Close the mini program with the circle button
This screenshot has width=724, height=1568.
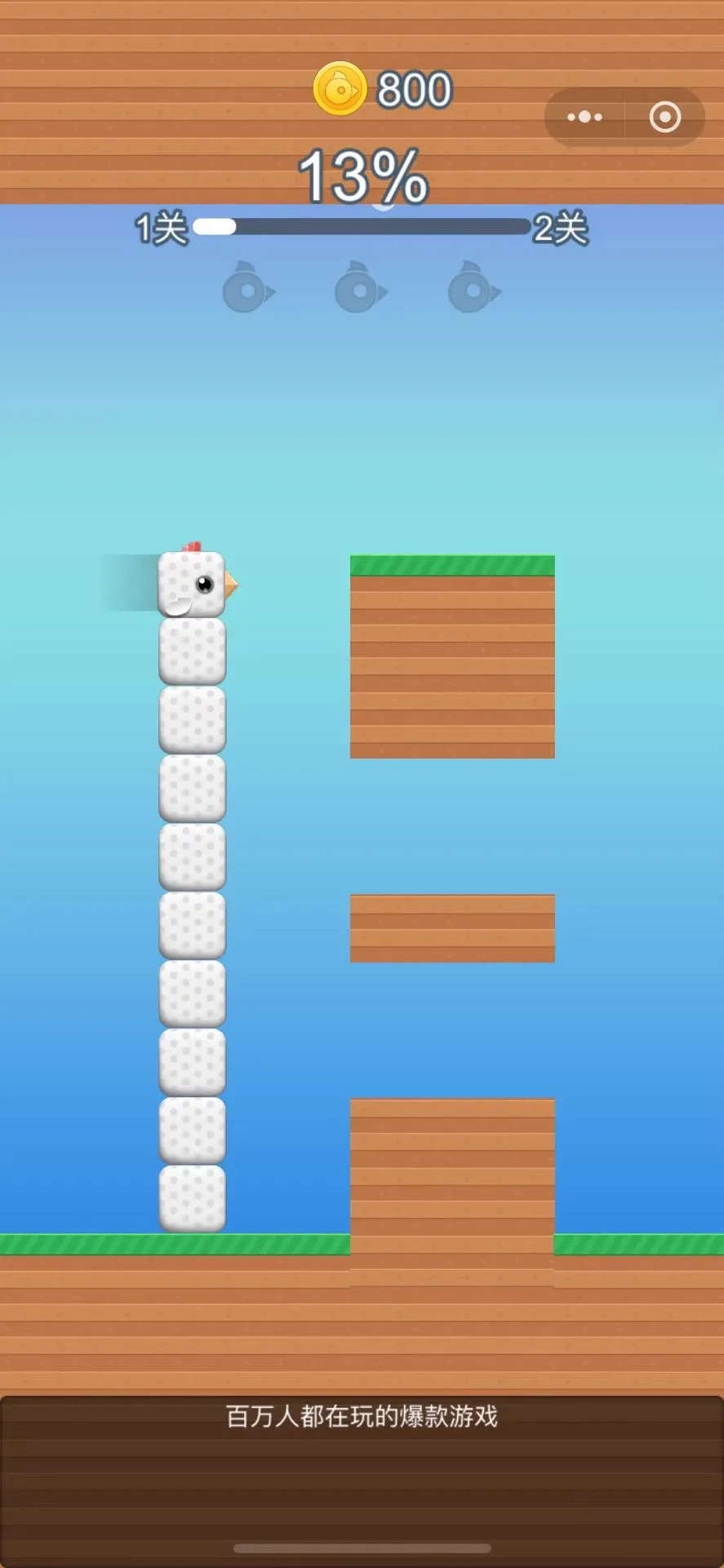click(664, 118)
